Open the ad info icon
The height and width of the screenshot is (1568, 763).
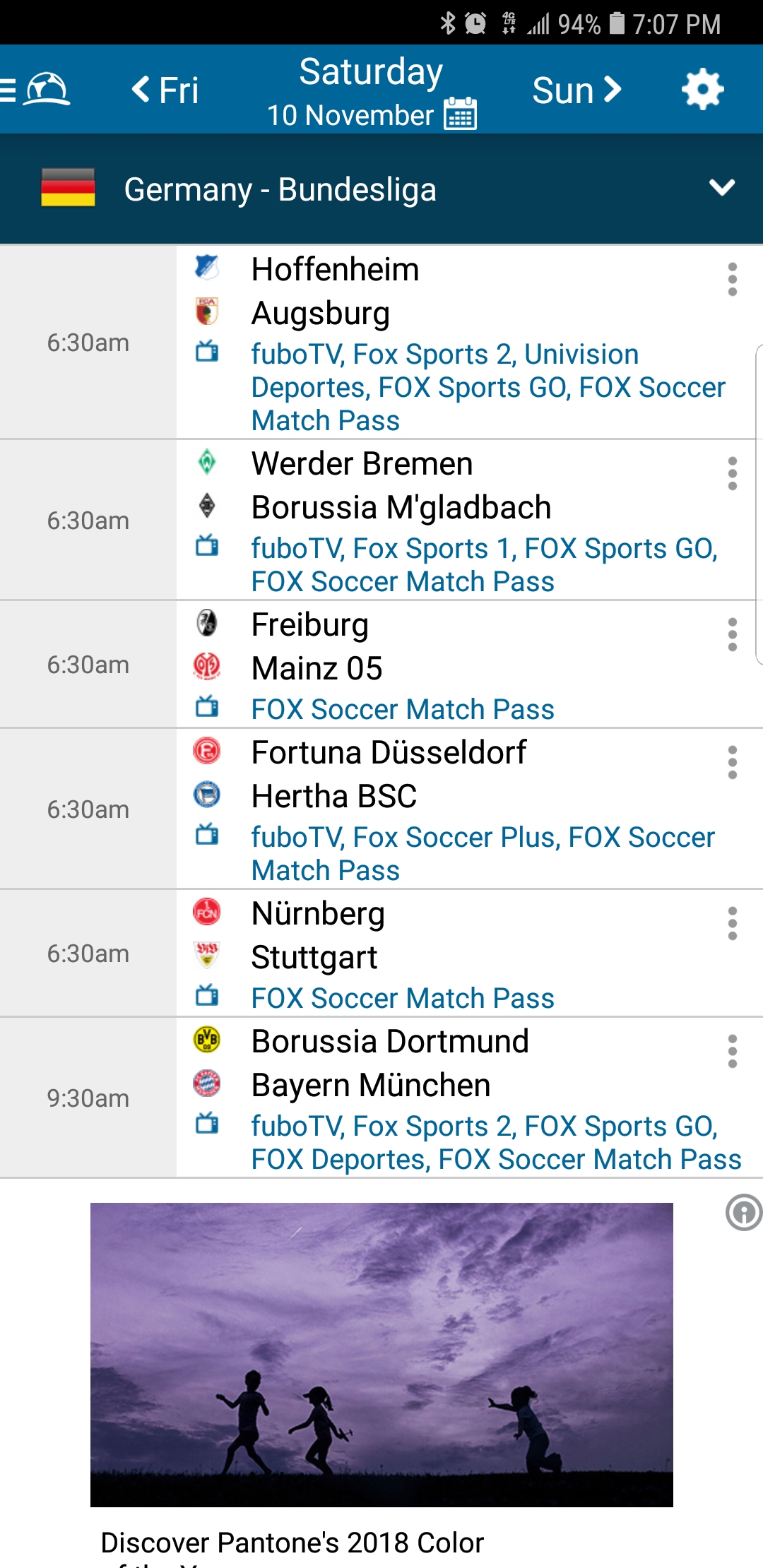743,1213
